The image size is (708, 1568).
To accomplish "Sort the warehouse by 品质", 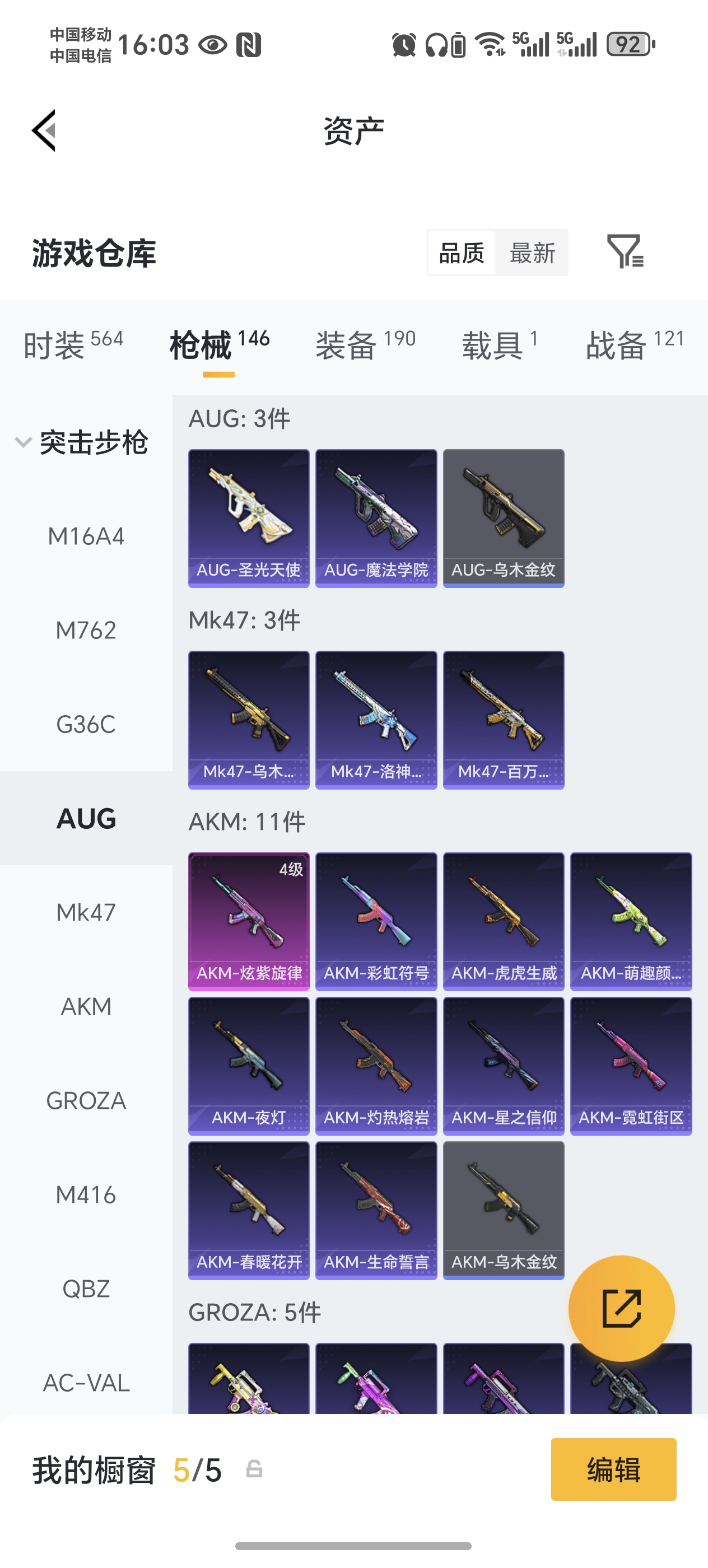I will pos(462,253).
